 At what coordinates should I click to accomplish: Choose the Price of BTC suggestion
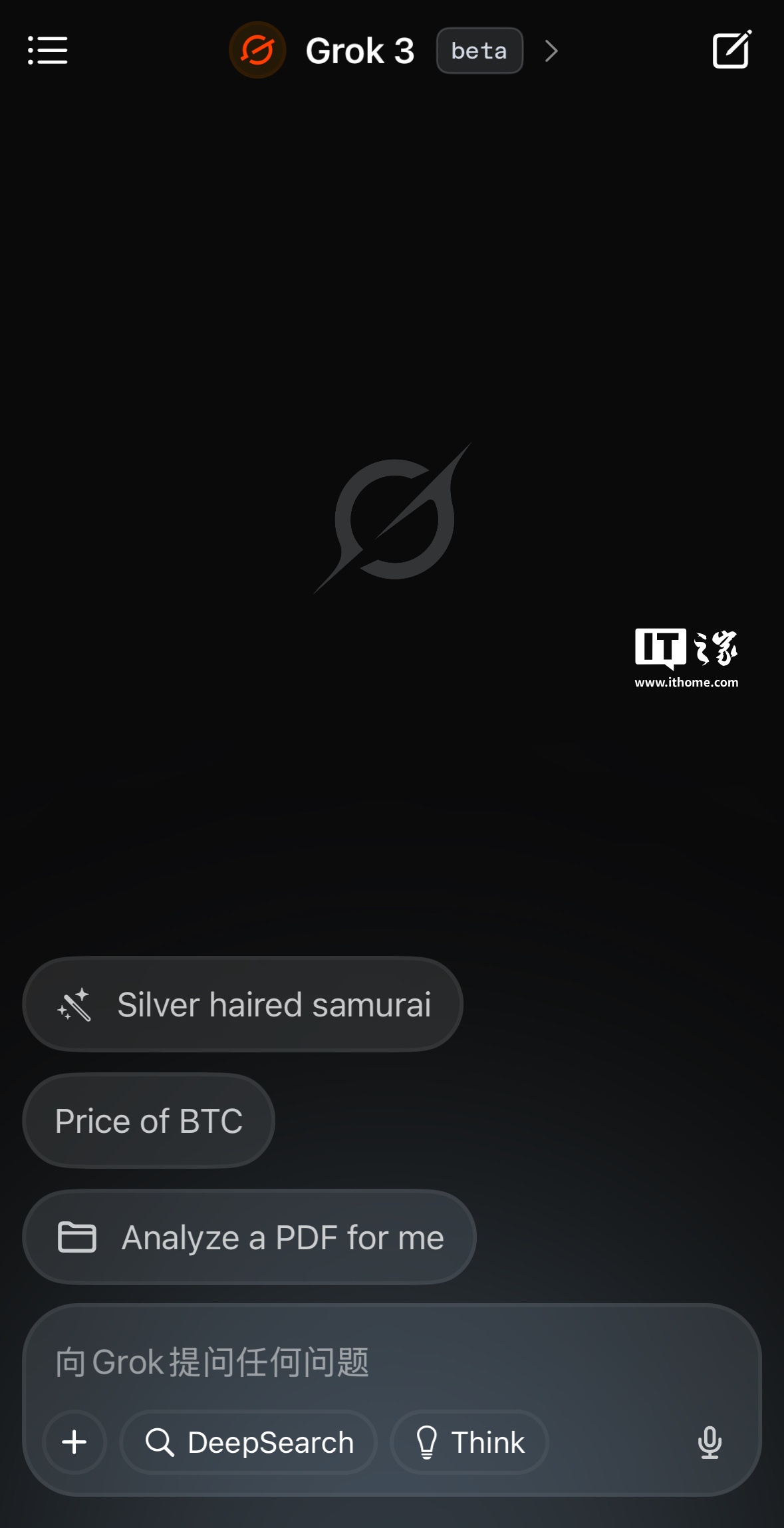click(x=149, y=1121)
